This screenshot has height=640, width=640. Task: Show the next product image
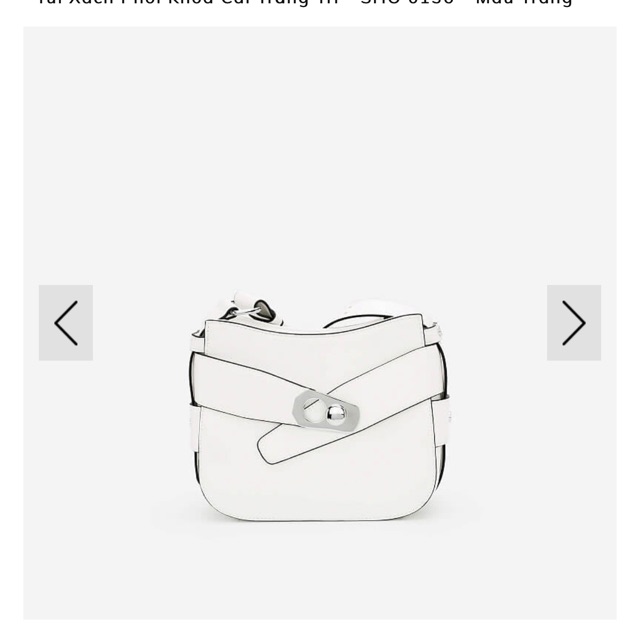[x=573, y=323]
